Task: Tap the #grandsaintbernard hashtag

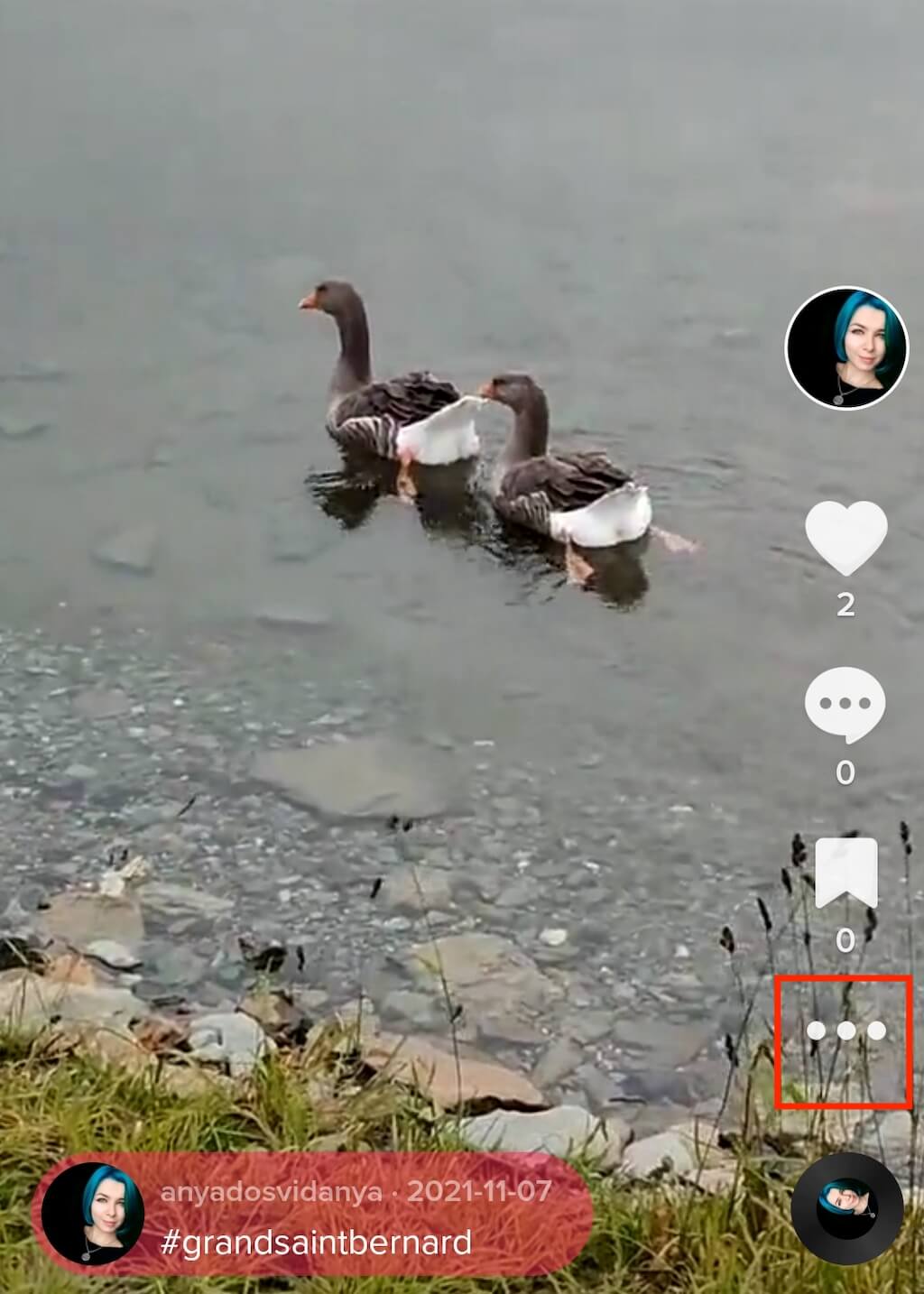Action: (x=316, y=1243)
